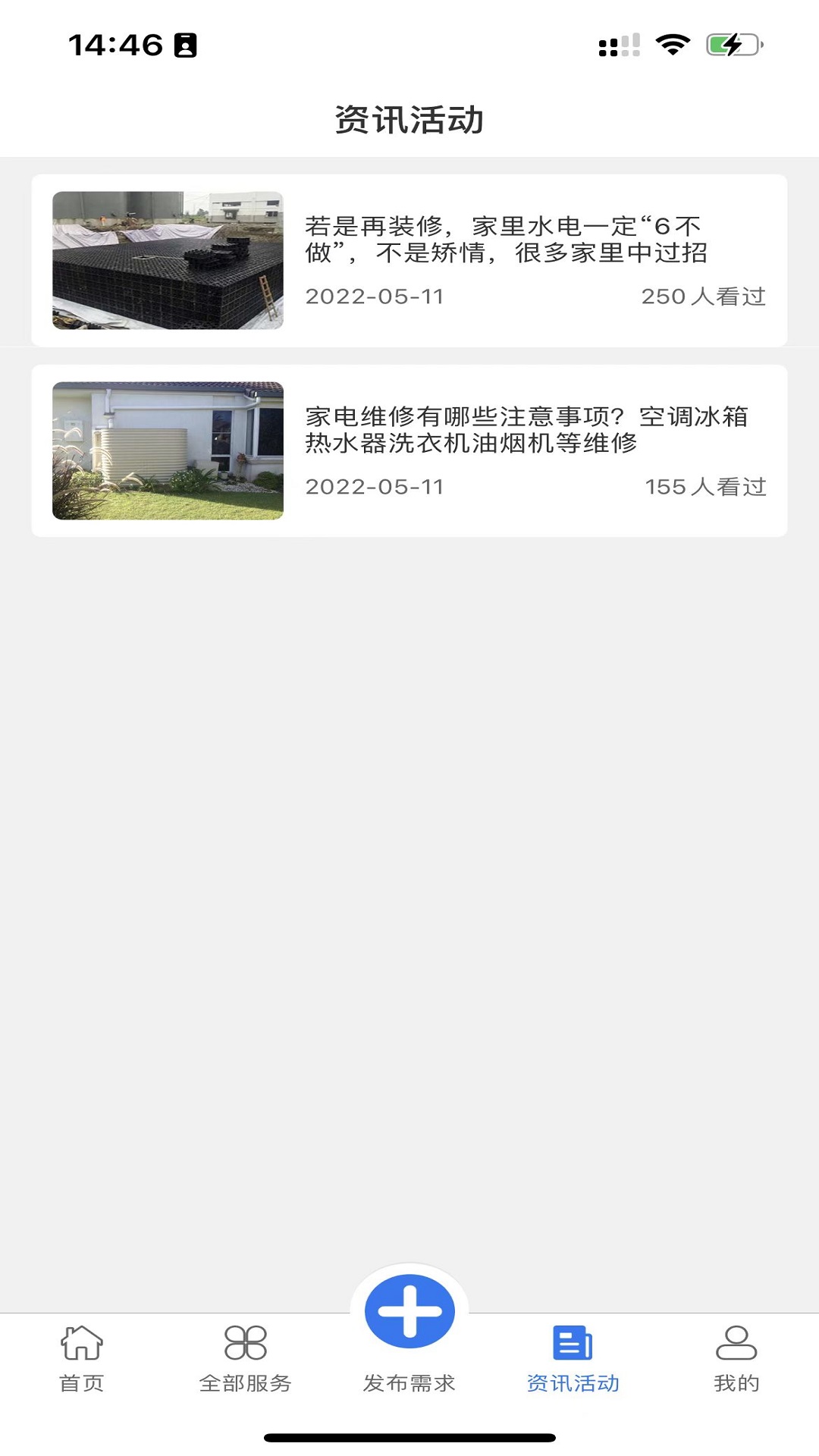819x1456 pixels.
Task: Switch to the 首页 tab
Action: click(x=82, y=1359)
